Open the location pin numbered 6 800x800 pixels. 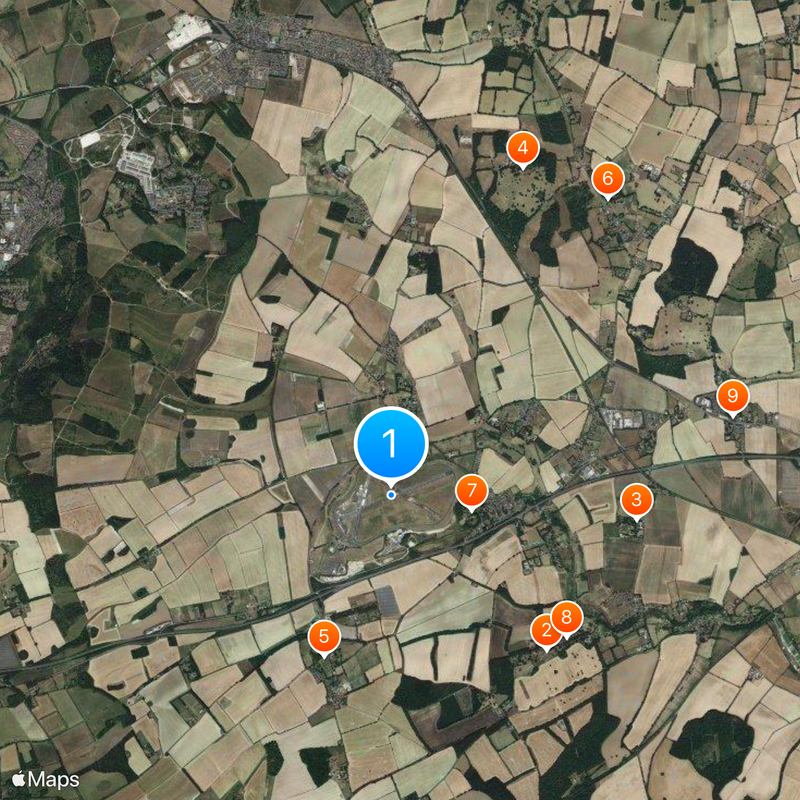607,180
